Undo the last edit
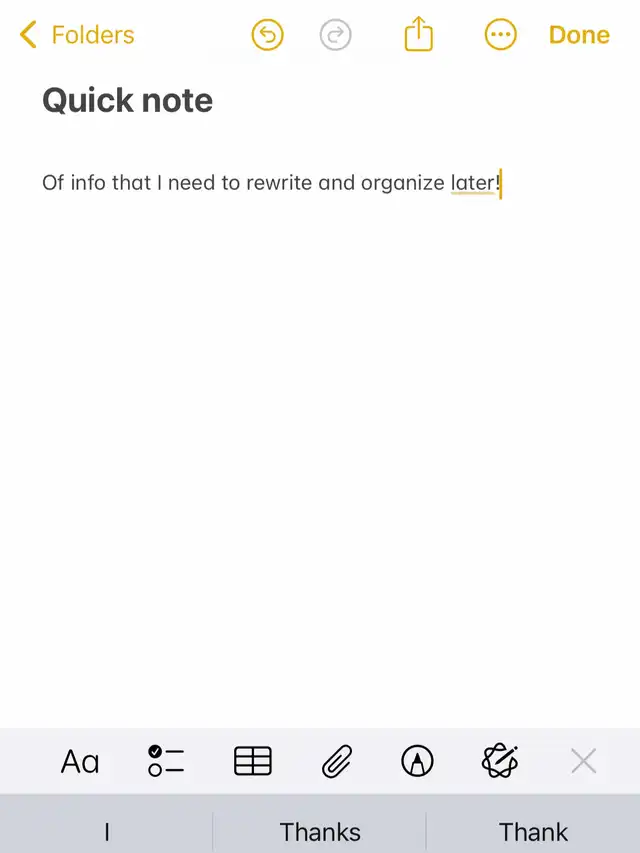 coord(267,35)
